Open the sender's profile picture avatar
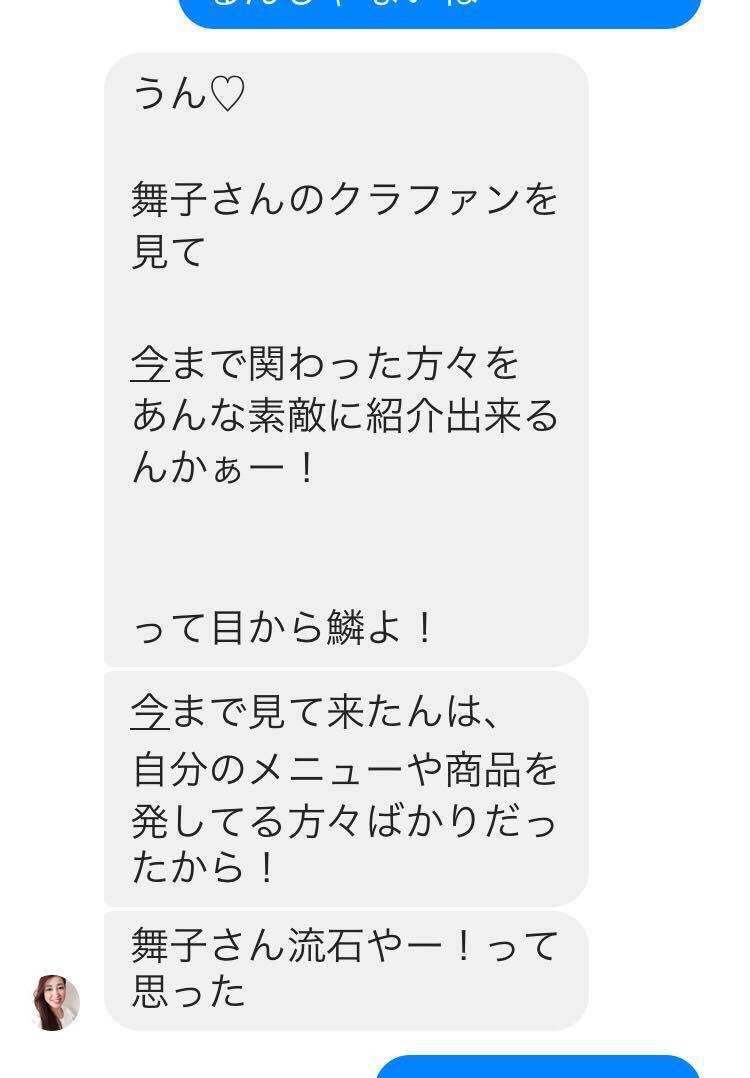This screenshot has height=1078, width=750. 55,1002
